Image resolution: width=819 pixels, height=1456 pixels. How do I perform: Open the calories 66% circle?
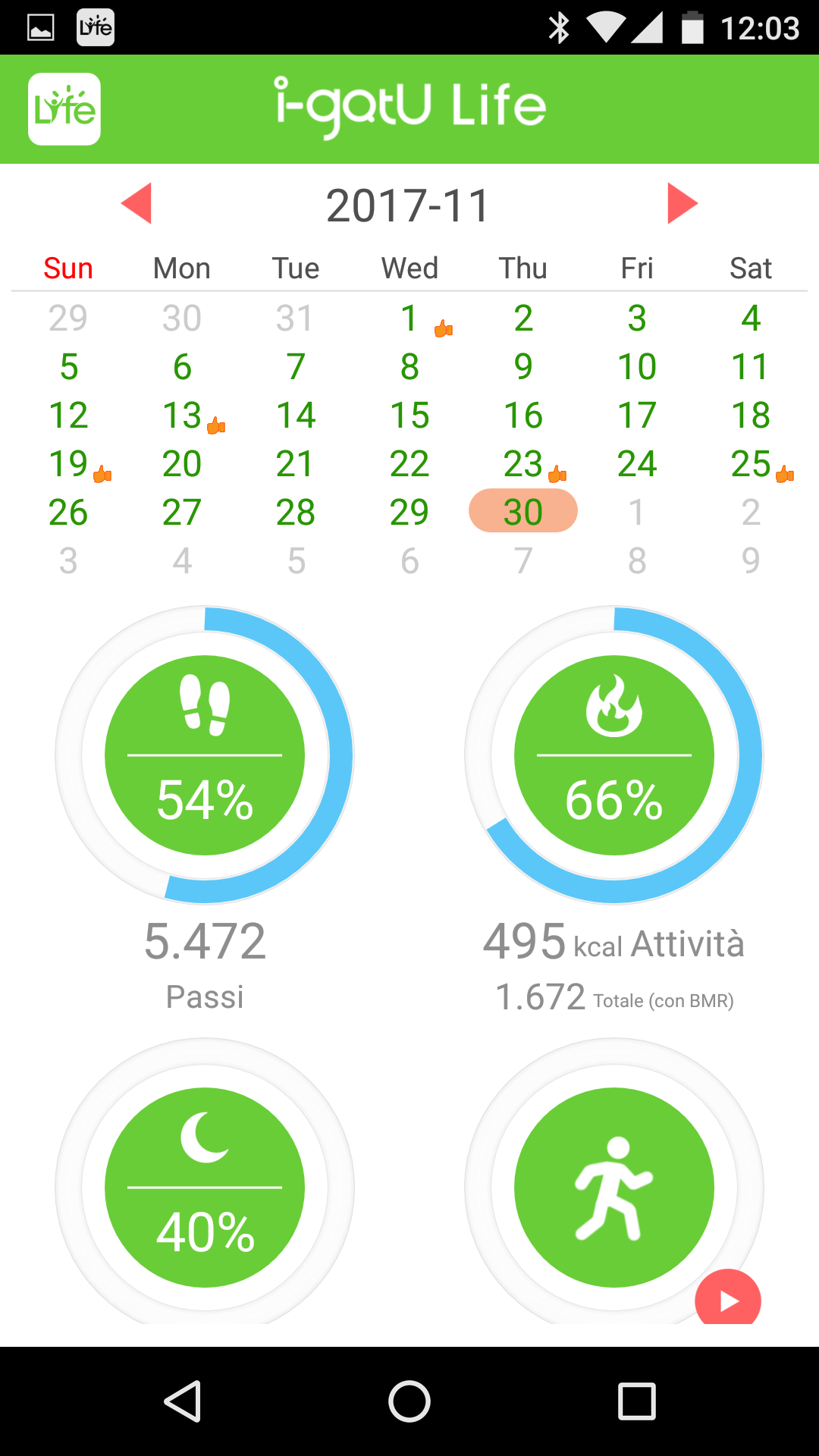pos(614,755)
